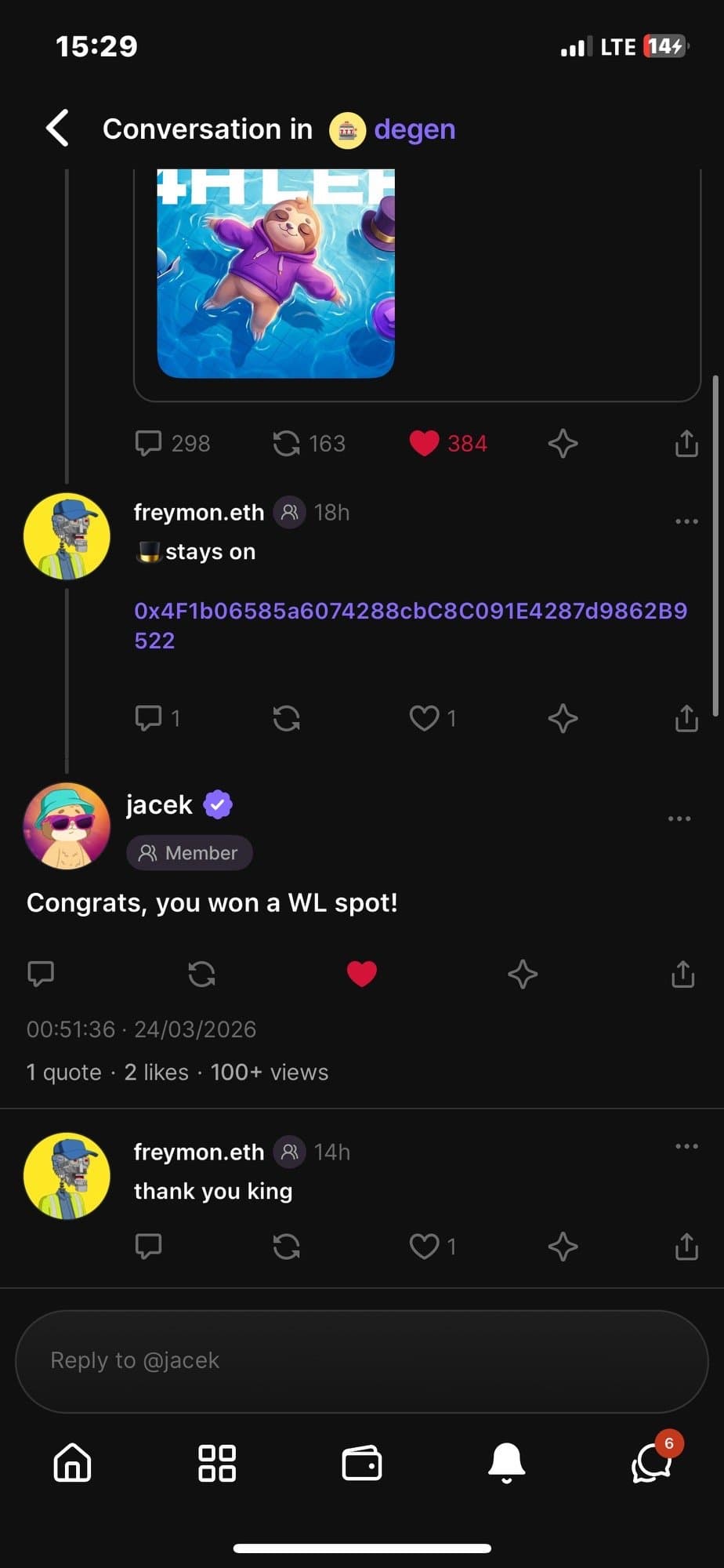Open overflow menu on jacek's cast

tap(679, 818)
